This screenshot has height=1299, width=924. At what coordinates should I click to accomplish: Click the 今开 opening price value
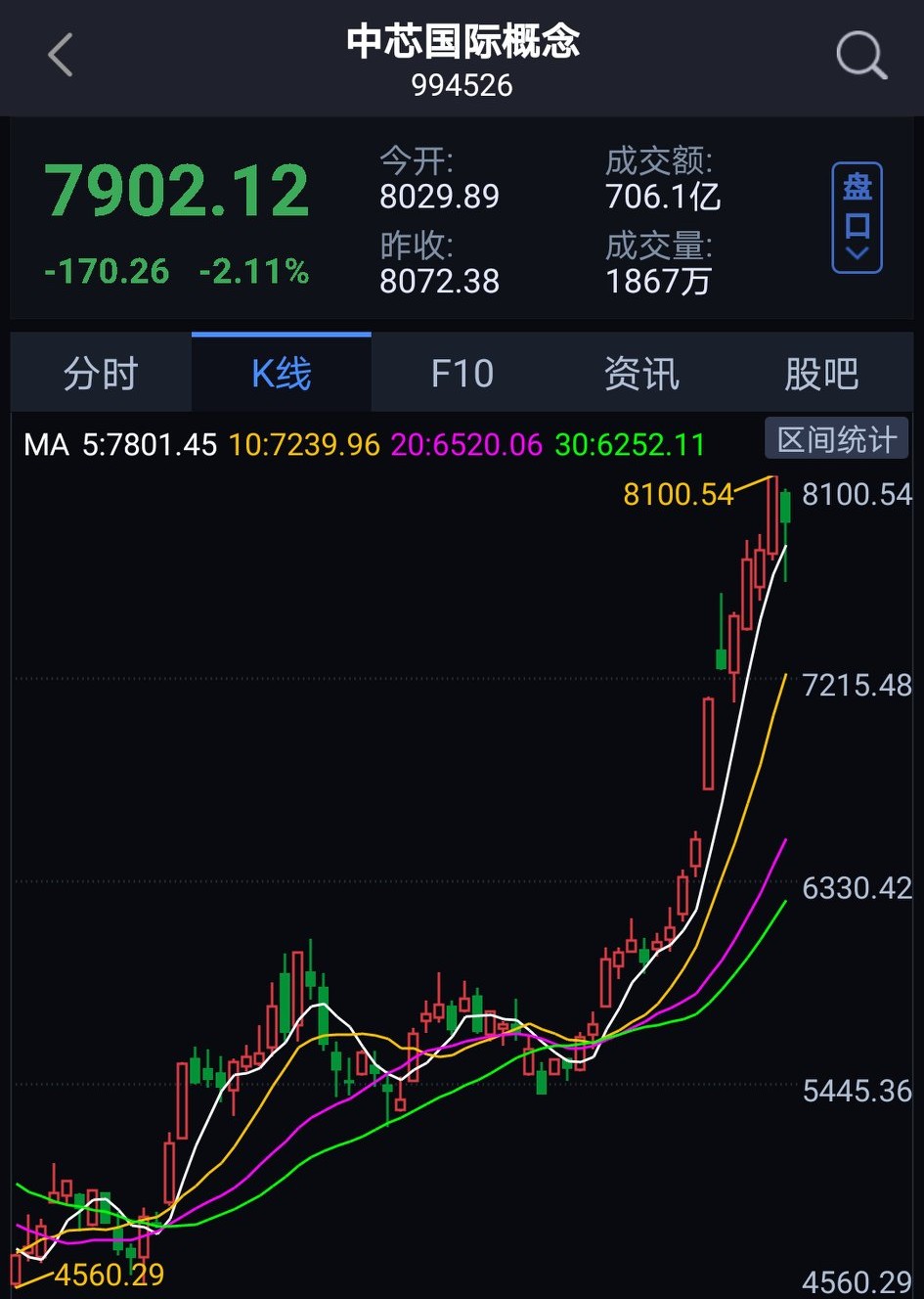(439, 197)
